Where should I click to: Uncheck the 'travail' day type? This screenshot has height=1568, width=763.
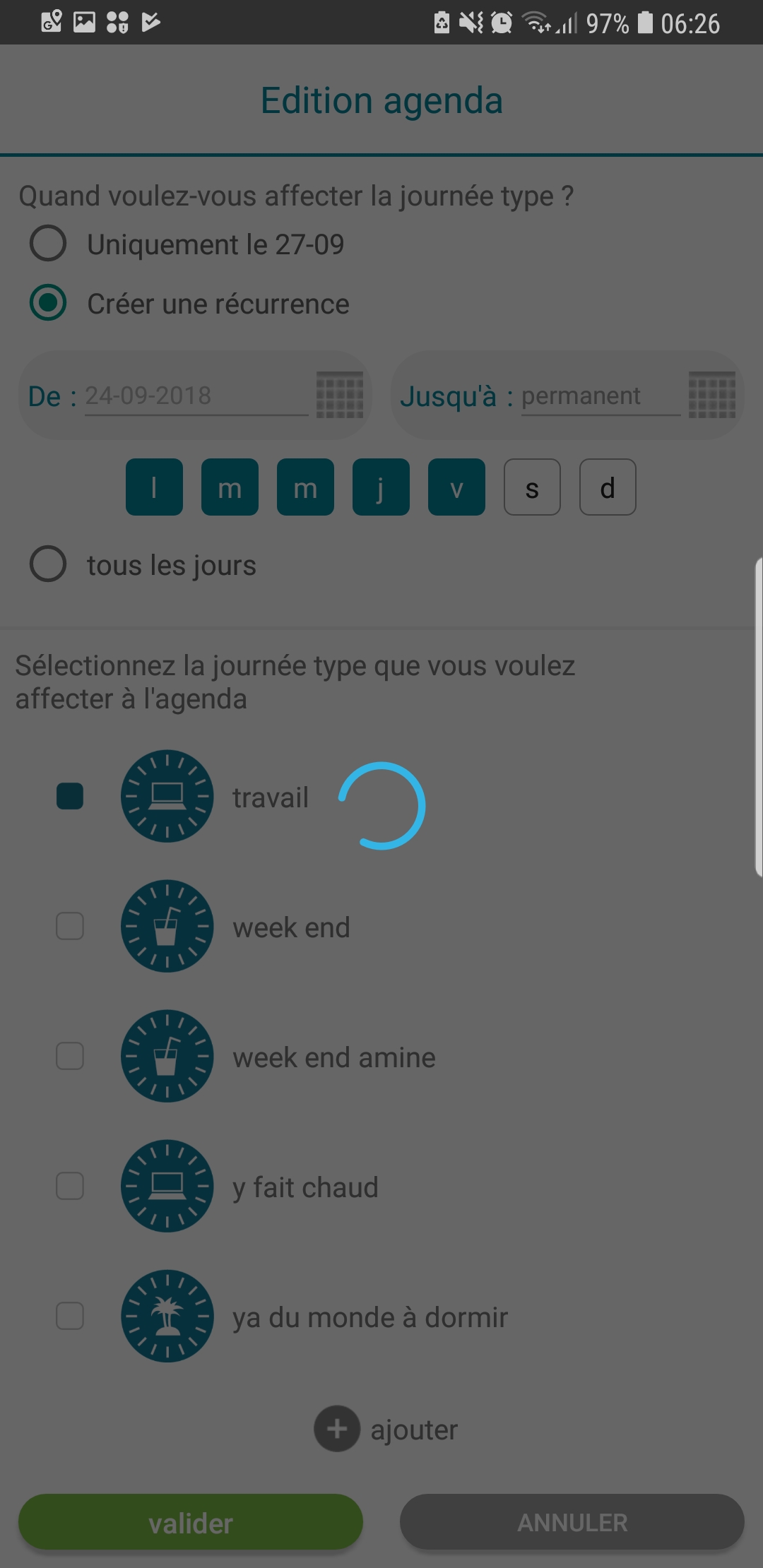point(70,796)
